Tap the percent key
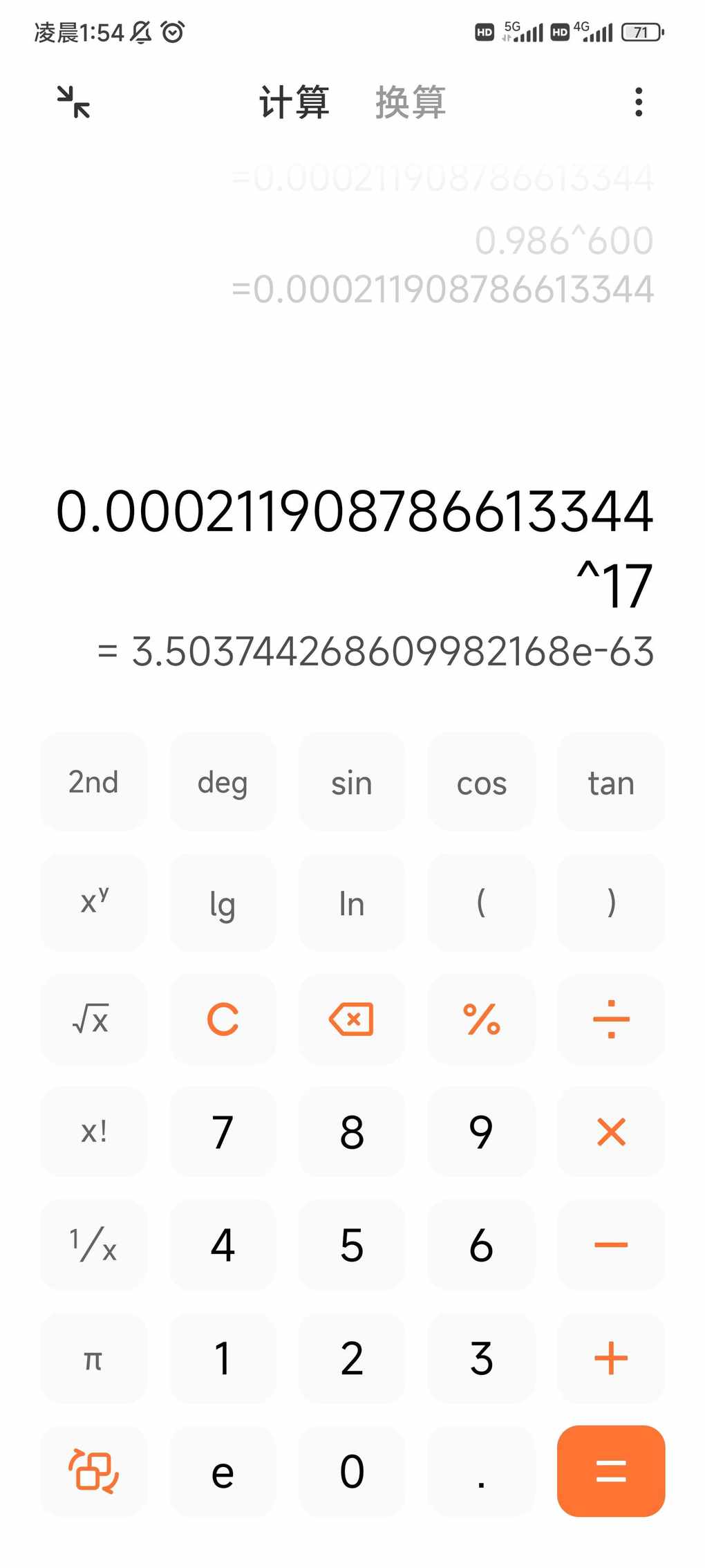705x1568 pixels. [x=481, y=1019]
